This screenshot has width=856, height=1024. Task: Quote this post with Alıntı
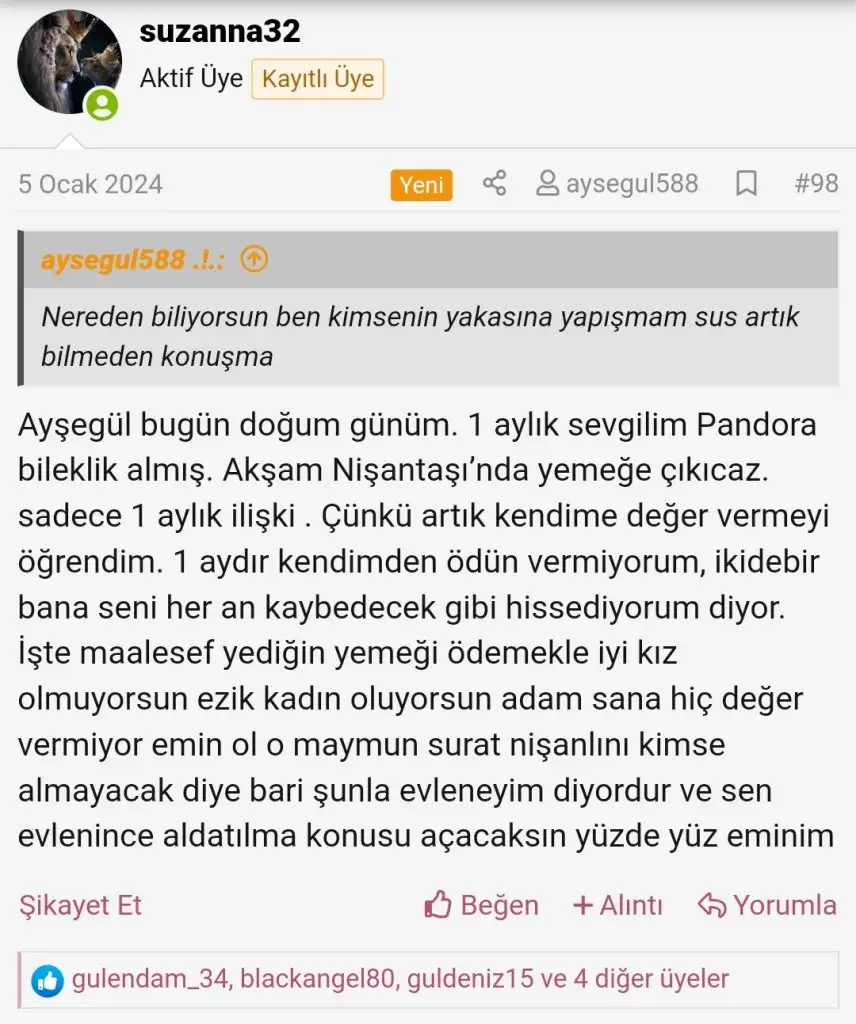coord(617,906)
